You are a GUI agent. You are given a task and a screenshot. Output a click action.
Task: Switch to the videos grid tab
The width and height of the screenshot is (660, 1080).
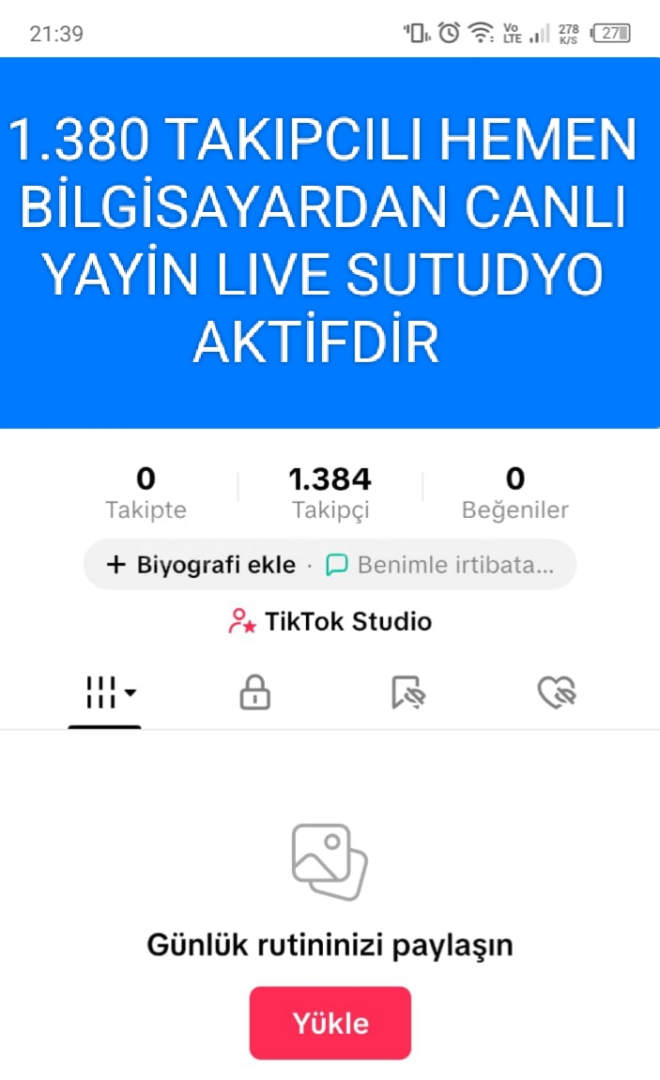click(105, 691)
